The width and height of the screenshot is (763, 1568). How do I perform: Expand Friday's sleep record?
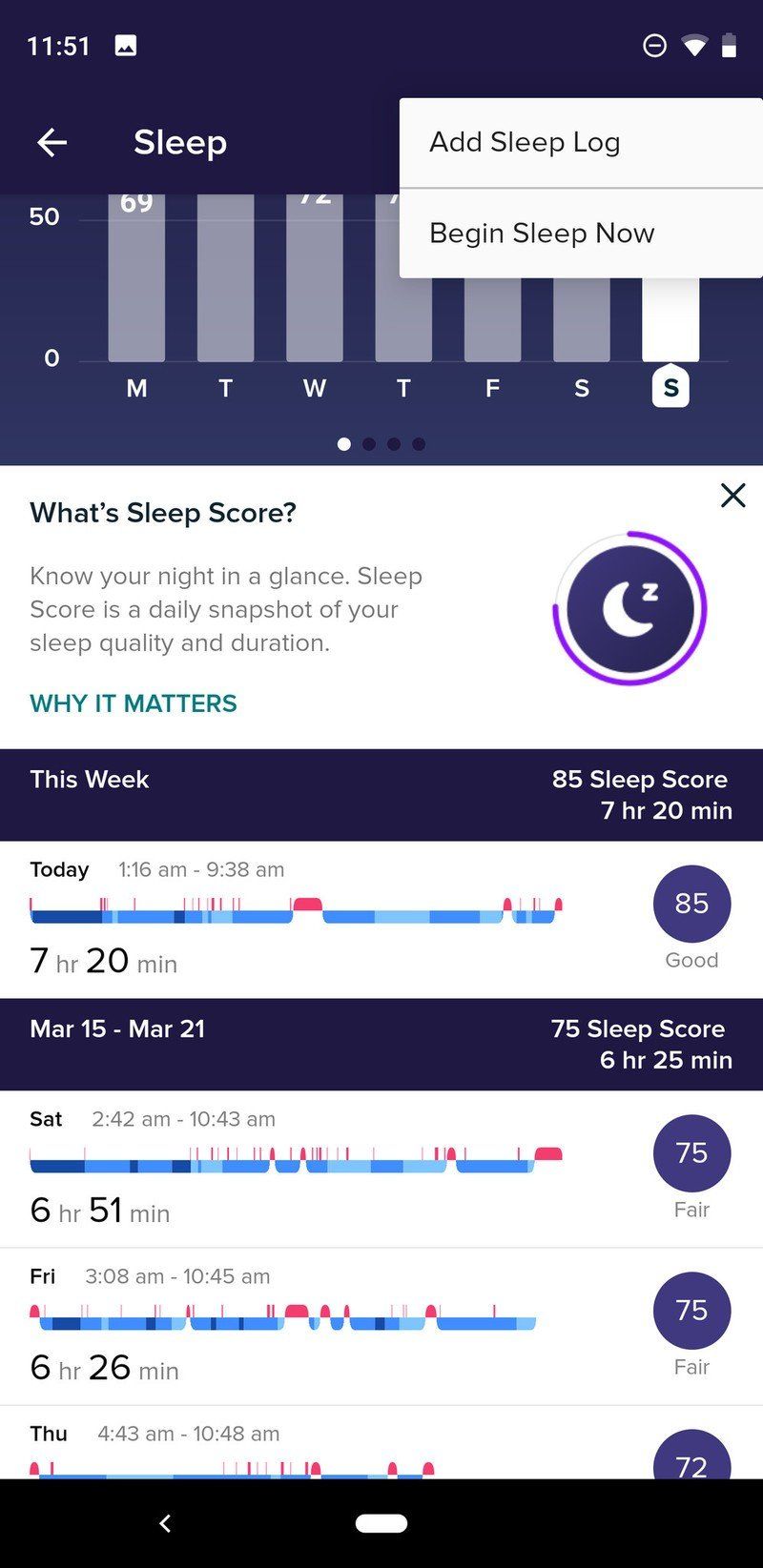pyautogui.click(x=286, y=1320)
